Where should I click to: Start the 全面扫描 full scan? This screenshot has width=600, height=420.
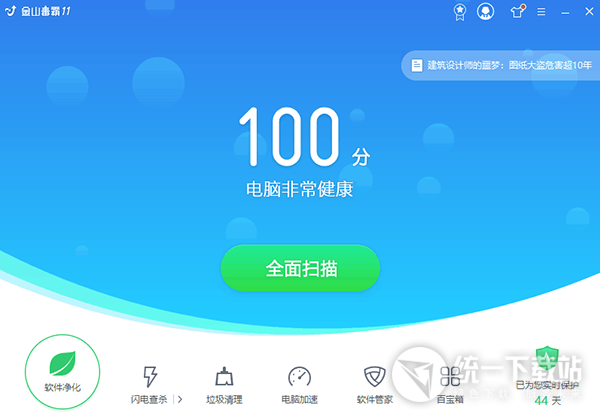point(300,268)
